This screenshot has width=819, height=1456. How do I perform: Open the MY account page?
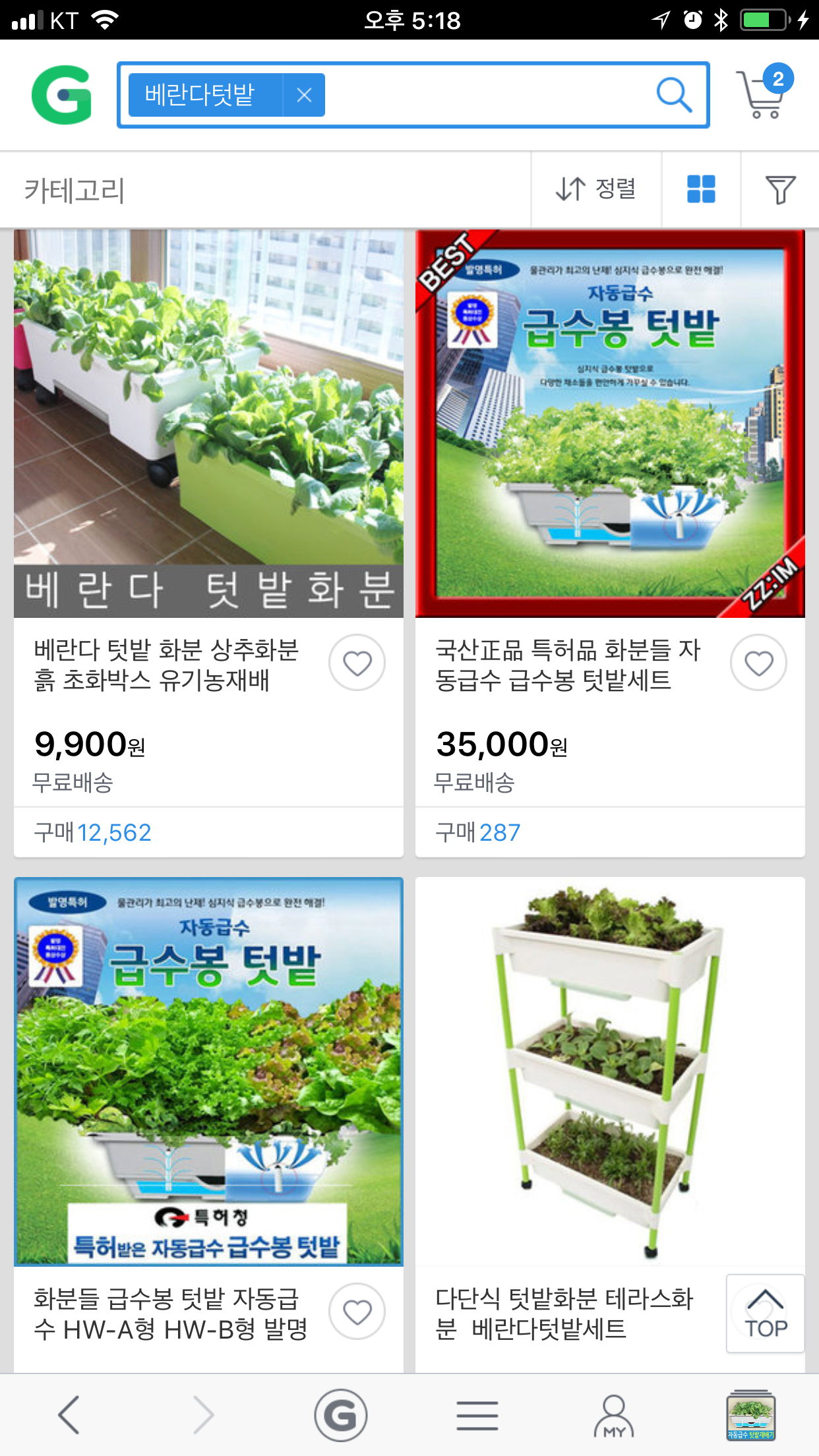tap(614, 1414)
